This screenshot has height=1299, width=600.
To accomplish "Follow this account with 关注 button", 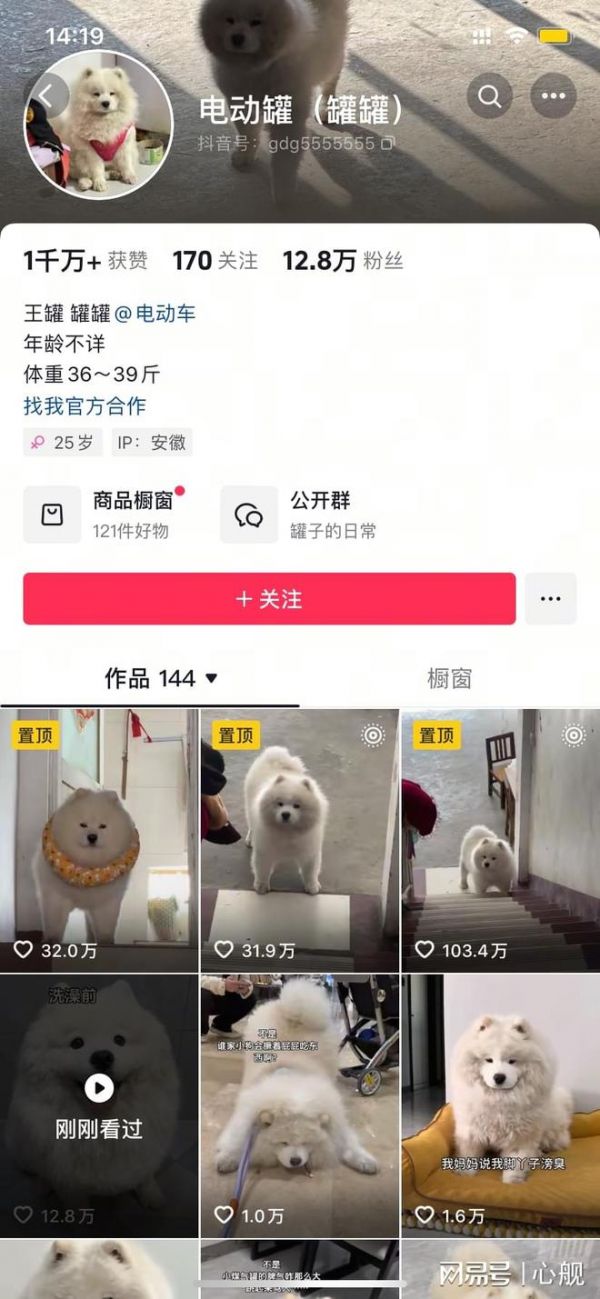I will pos(269,599).
